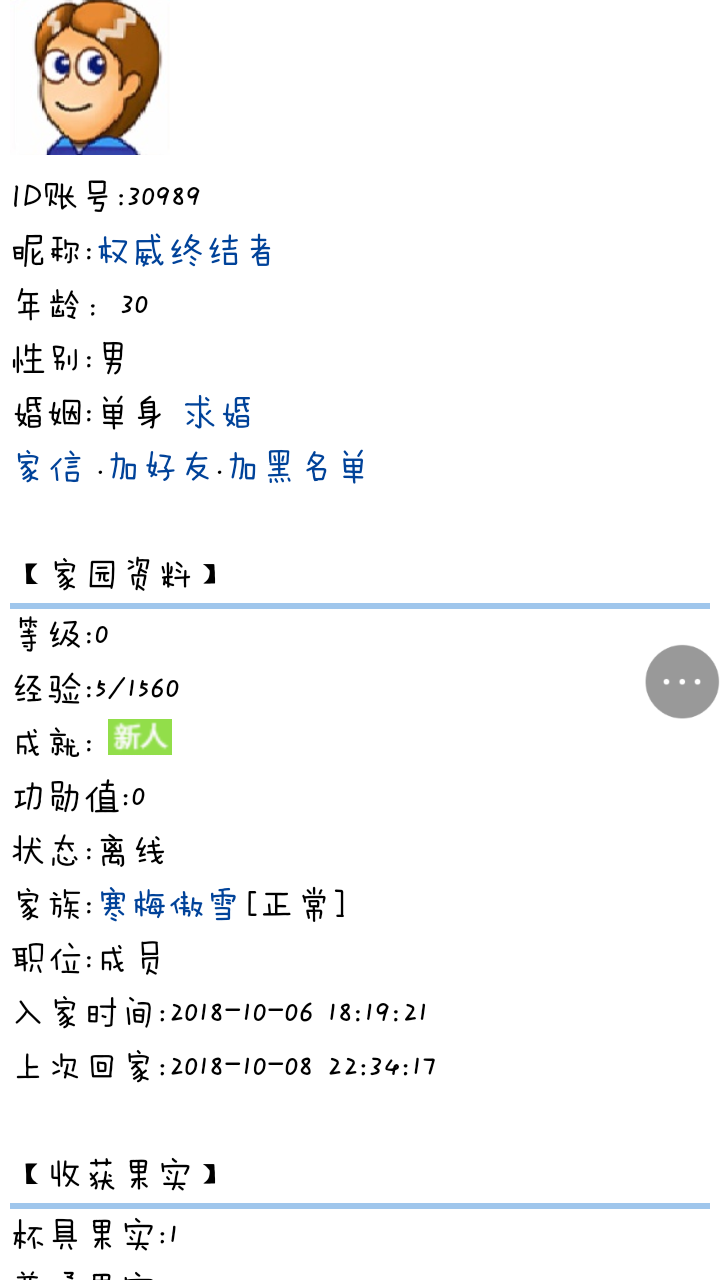Screen dimensions: 720x1280
Task: Add user to blacklist via 加黑名单
Action: click(x=297, y=467)
